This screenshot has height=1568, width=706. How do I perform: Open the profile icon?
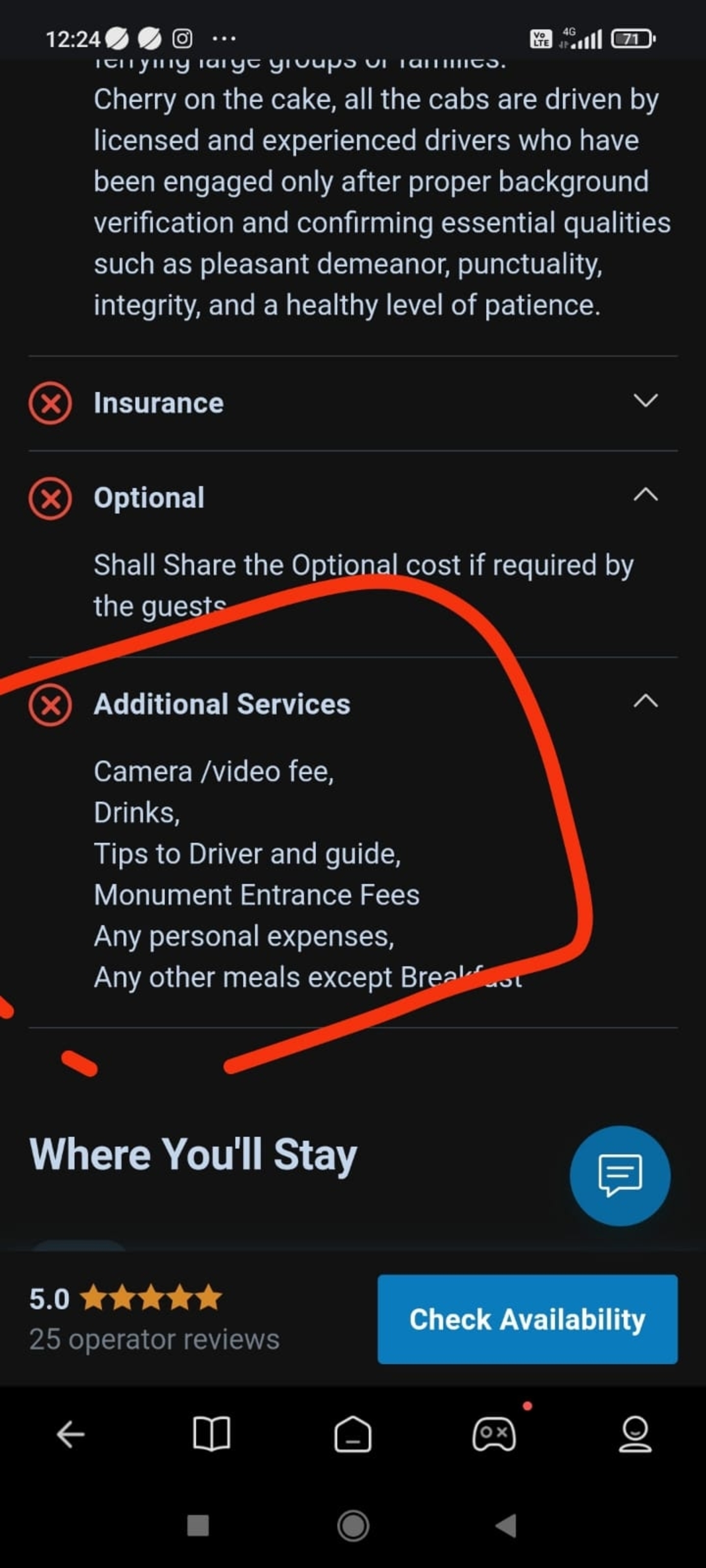pyautogui.click(x=635, y=1435)
